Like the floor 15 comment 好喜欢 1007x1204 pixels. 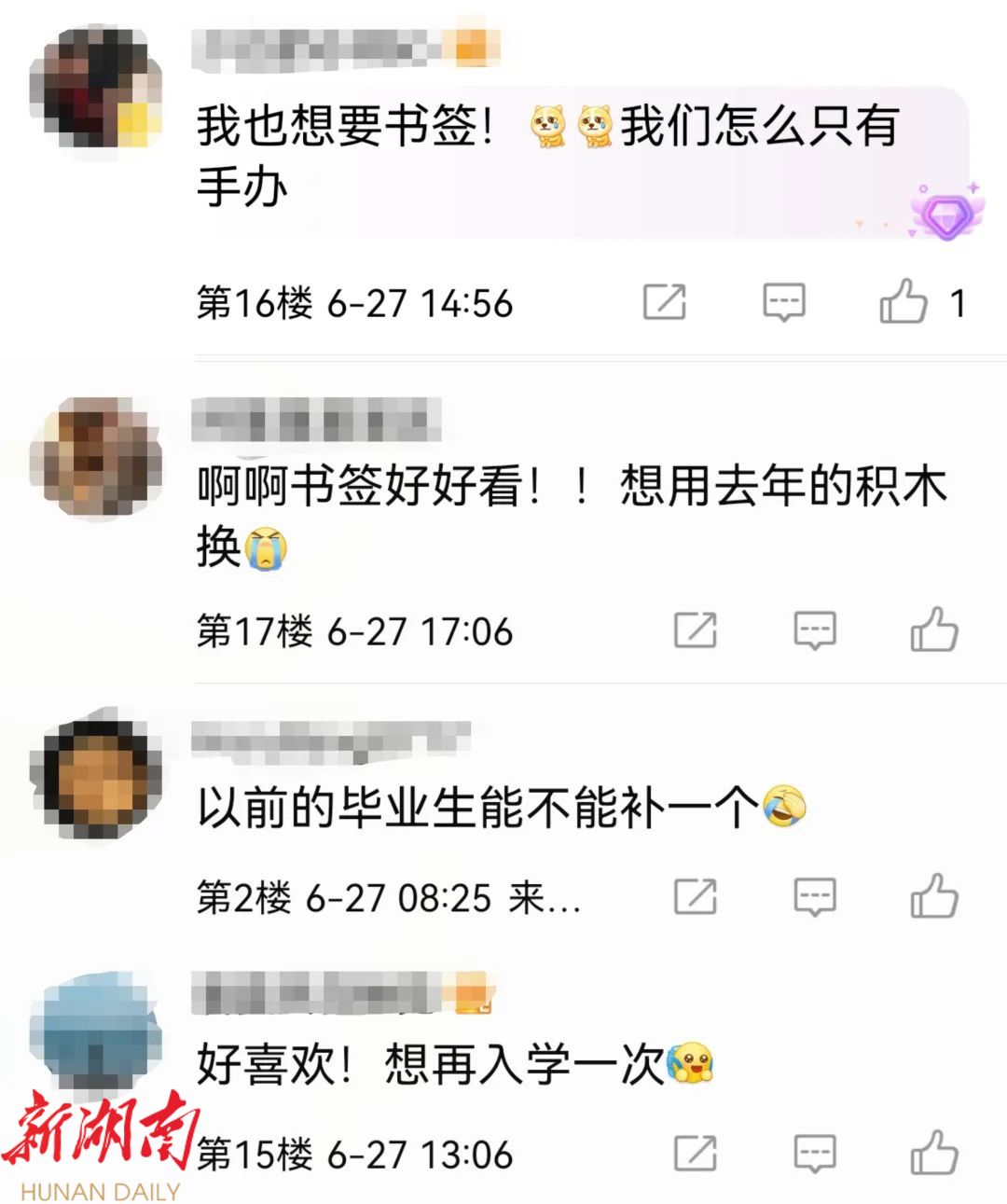[x=934, y=1154]
